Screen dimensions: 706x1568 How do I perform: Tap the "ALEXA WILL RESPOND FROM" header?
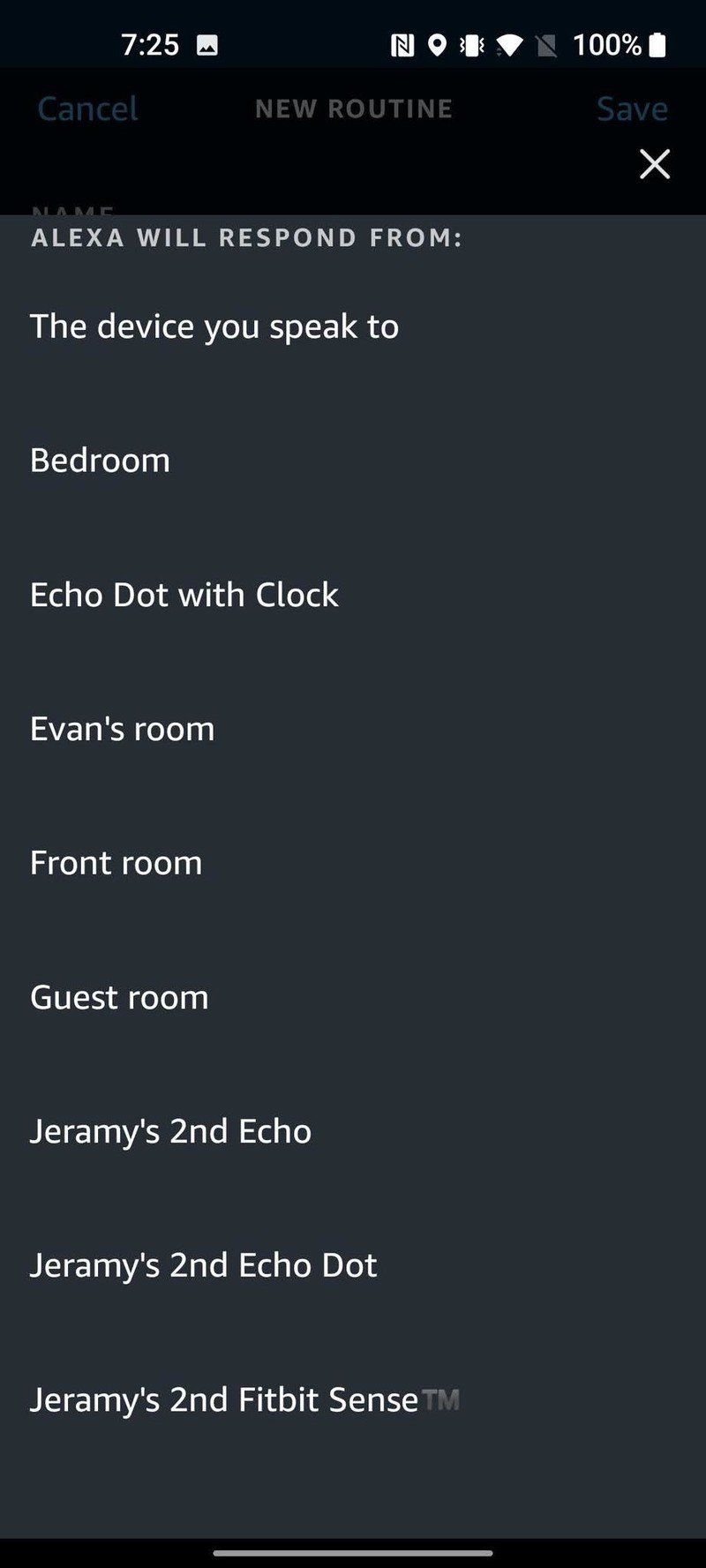click(x=246, y=237)
